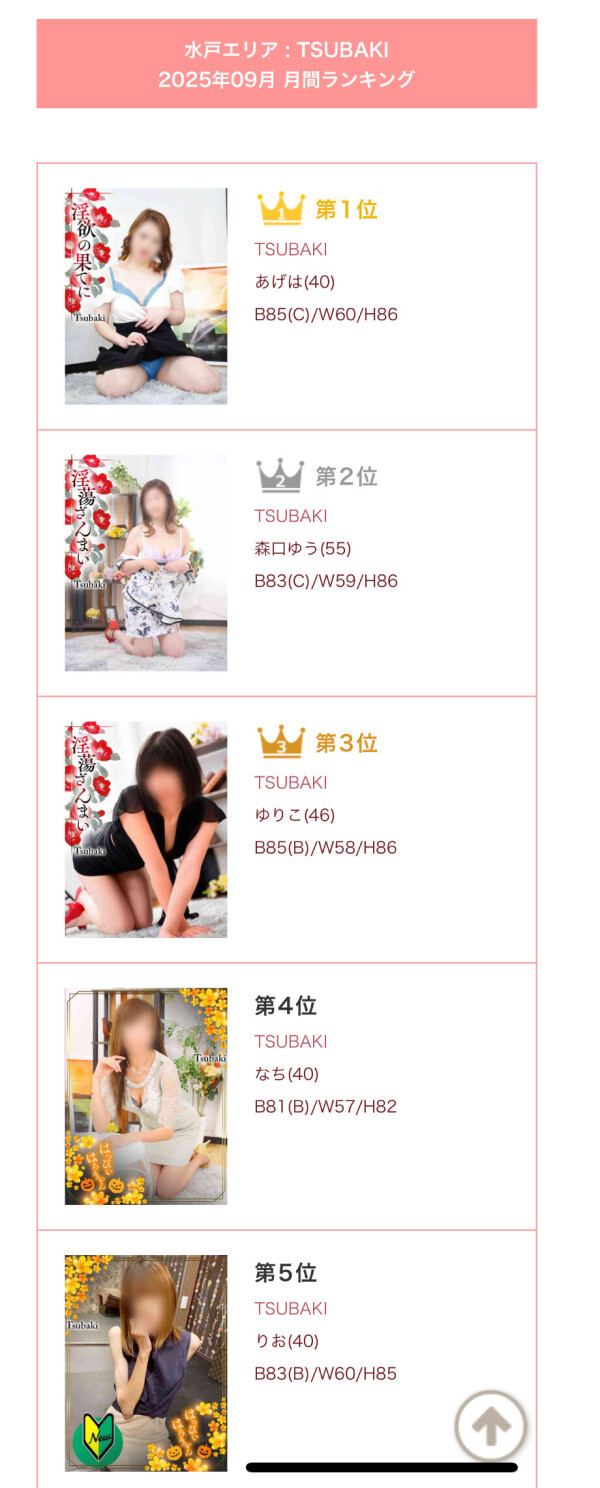Open the fourth-place なち ranking card
Viewport: 600px width, 1488px height.
pyautogui.click(x=286, y=1096)
